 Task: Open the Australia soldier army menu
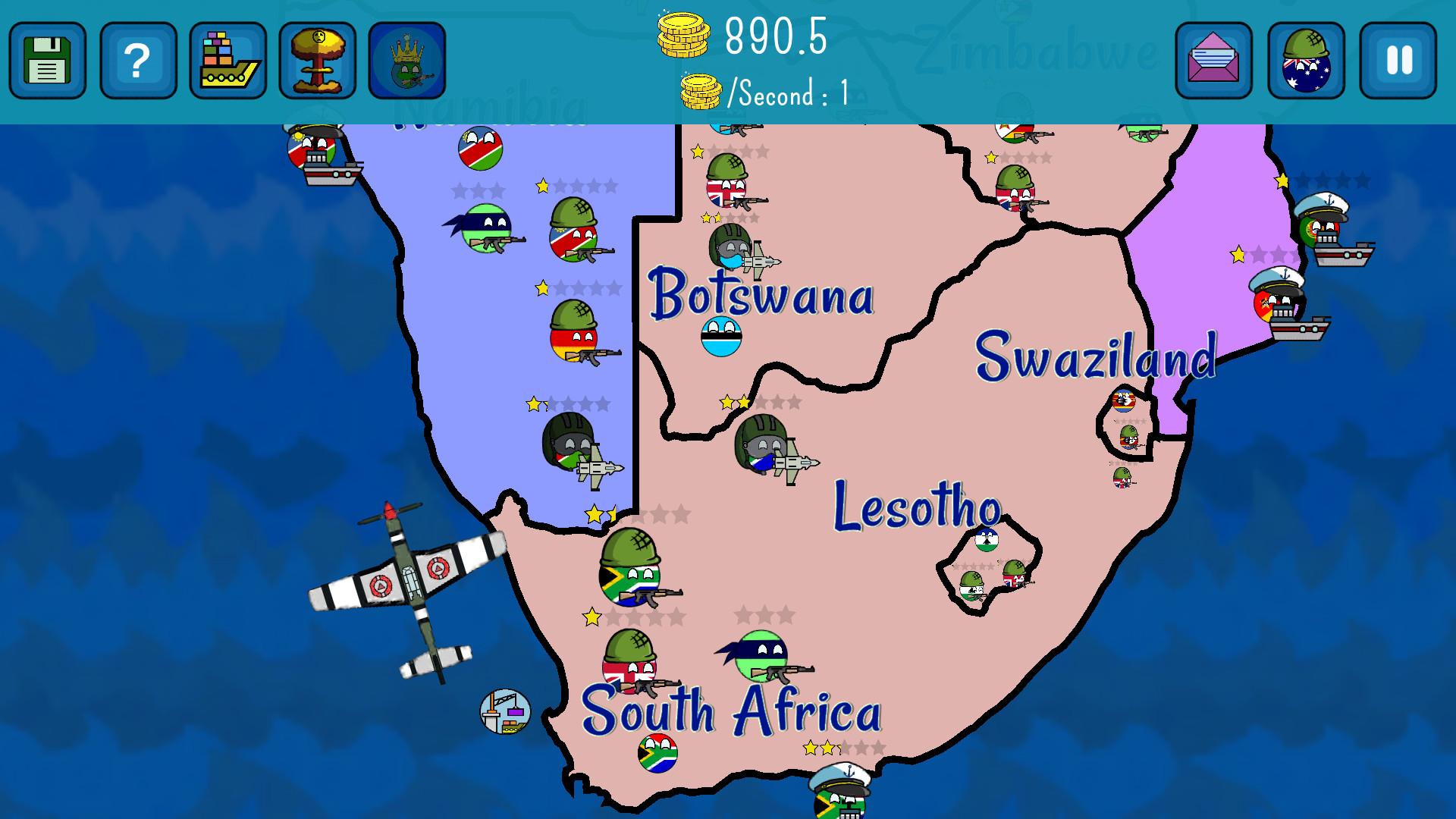(1306, 61)
